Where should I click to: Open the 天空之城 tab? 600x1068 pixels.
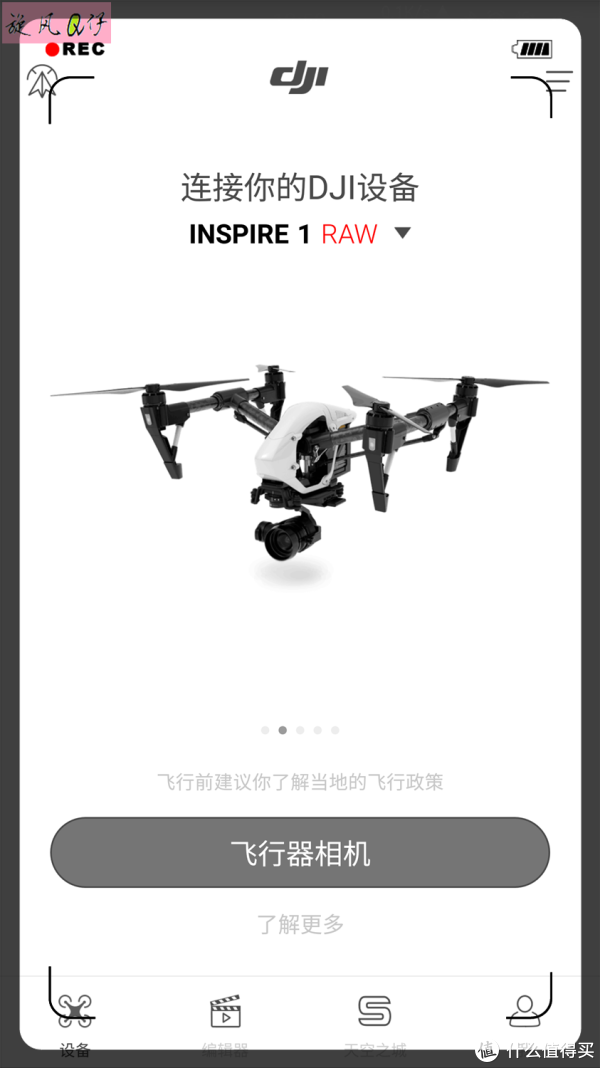(375, 1024)
